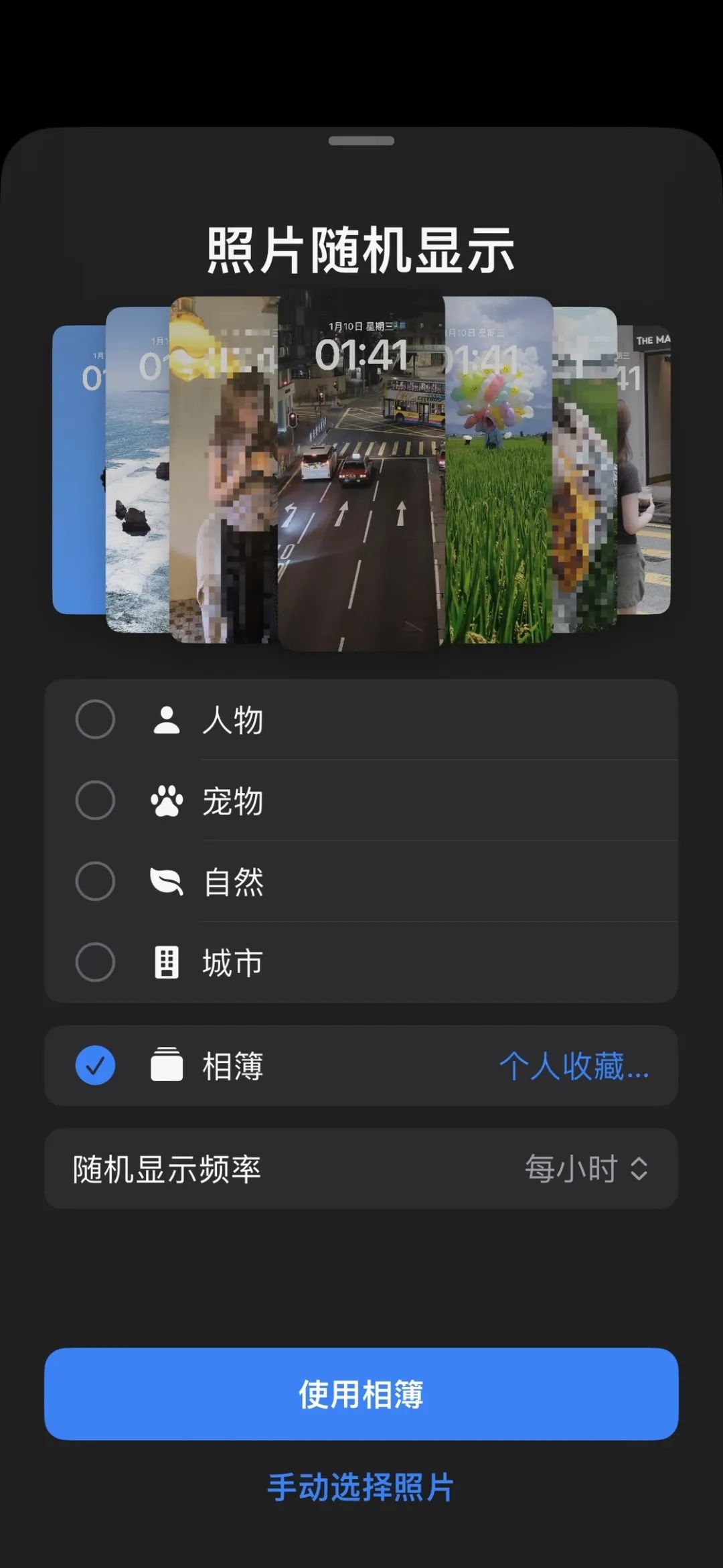Open the 个人收藏 album picker link

(574, 1066)
